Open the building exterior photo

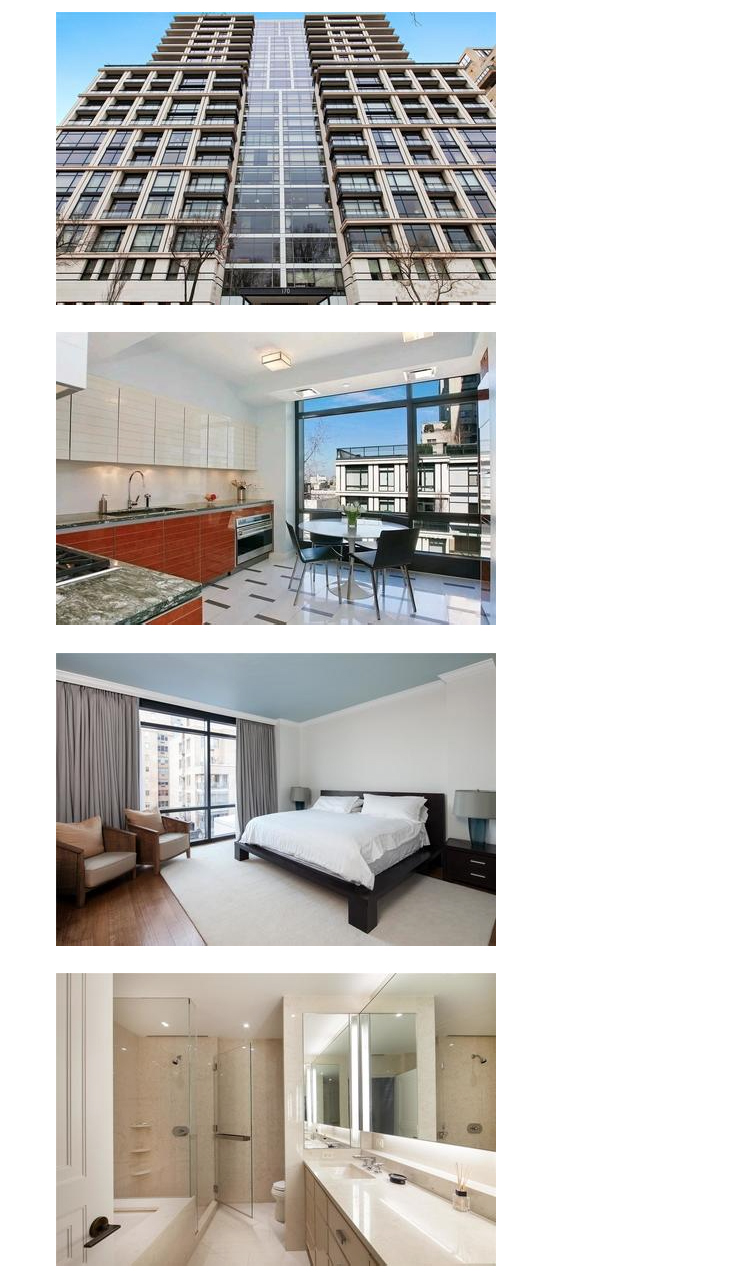point(276,158)
